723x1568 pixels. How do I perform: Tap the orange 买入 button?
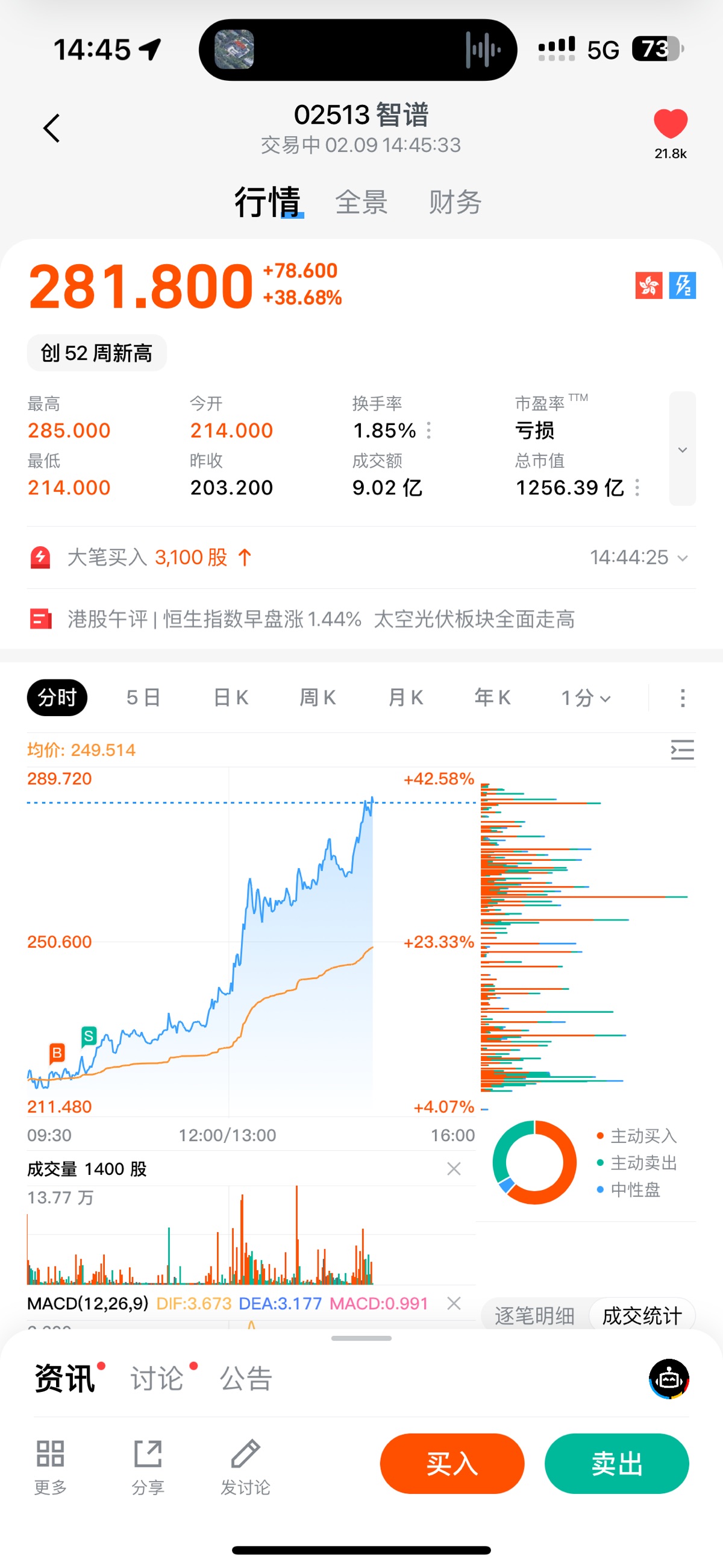(x=451, y=1463)
